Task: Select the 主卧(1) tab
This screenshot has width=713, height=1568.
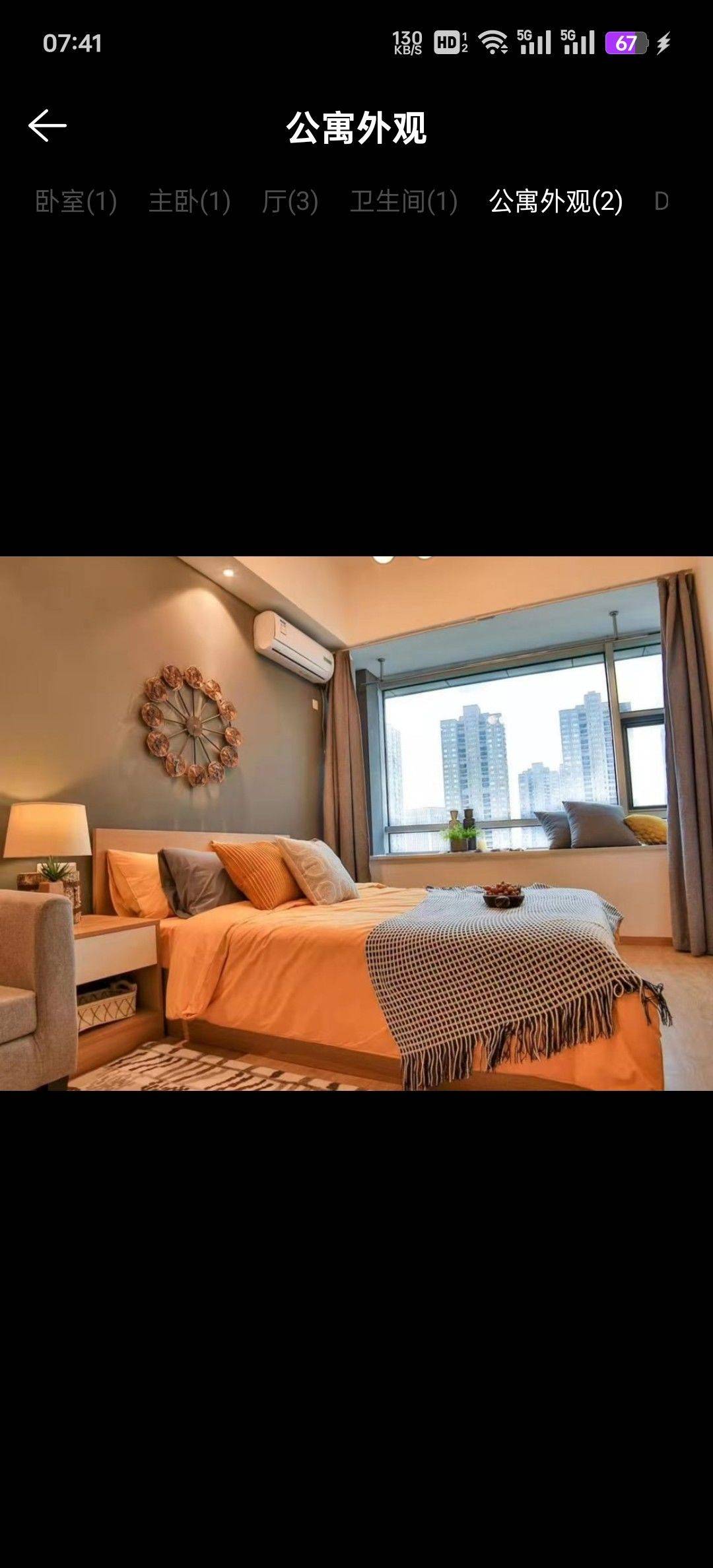Action: pos(189,201)
